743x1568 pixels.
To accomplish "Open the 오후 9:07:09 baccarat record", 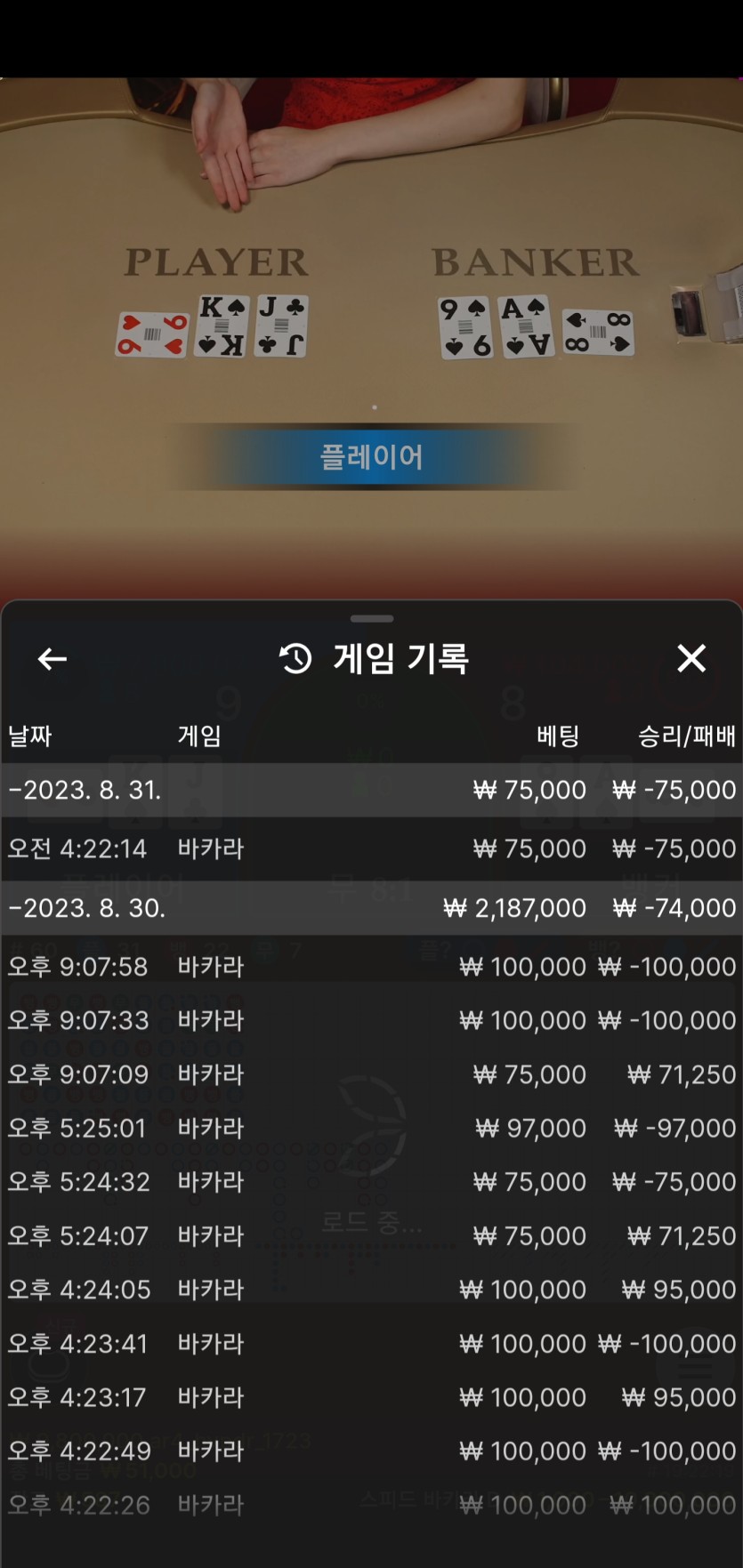I will pyautogui.click(x=372, y=1074).
